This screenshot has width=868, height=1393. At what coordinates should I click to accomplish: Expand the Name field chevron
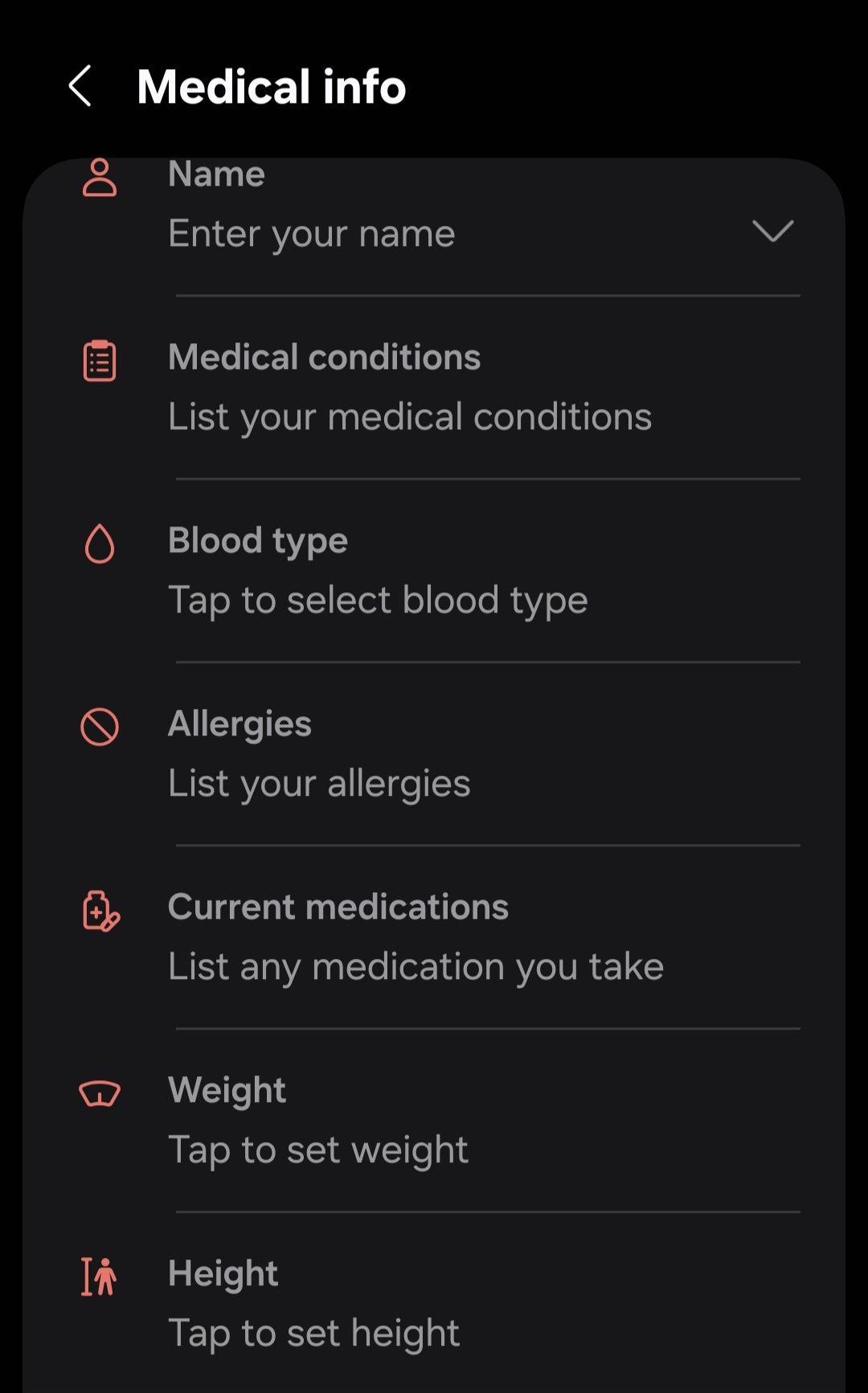tap(772, 231)
